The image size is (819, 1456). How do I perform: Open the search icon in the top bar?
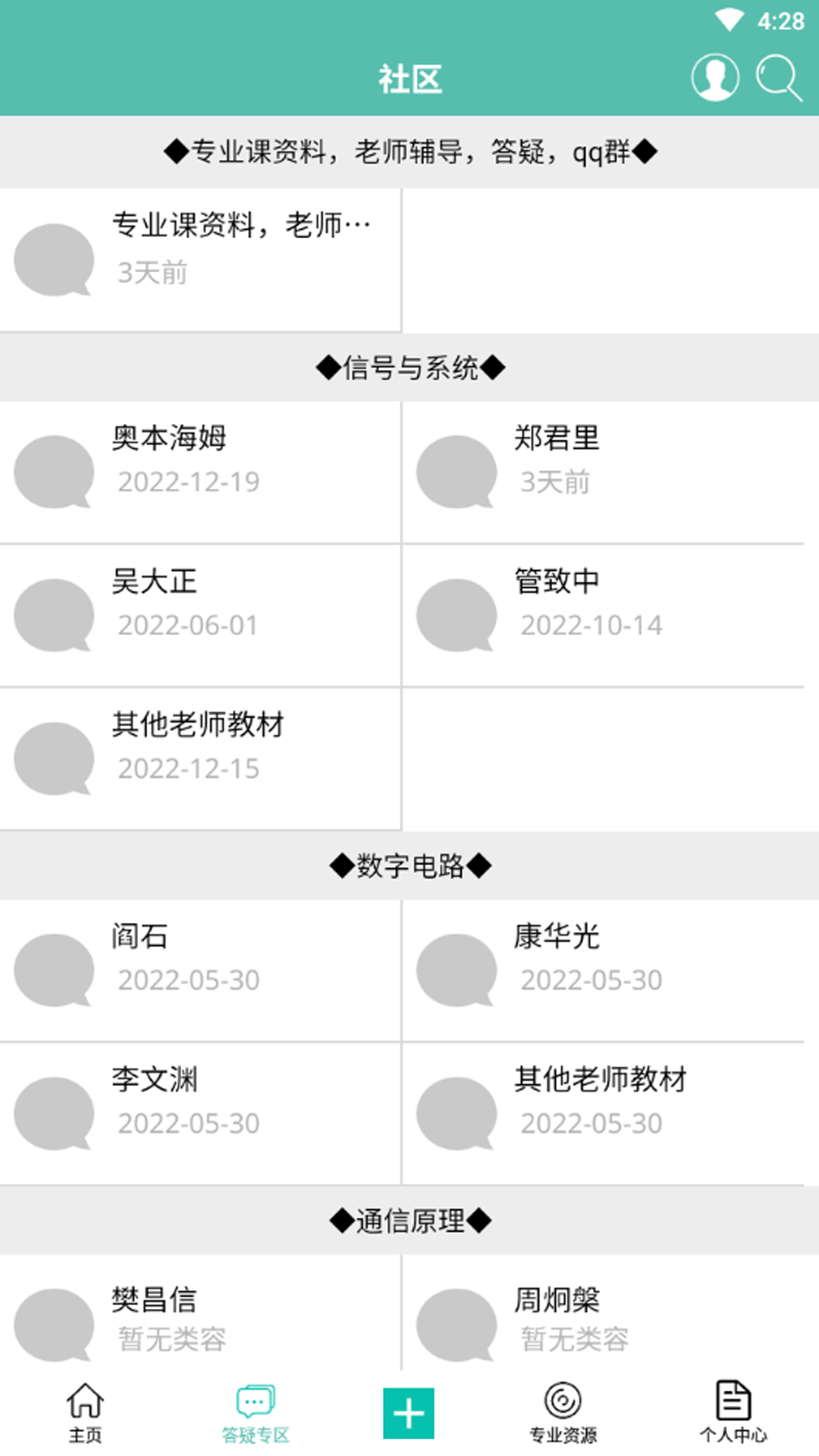777,77
